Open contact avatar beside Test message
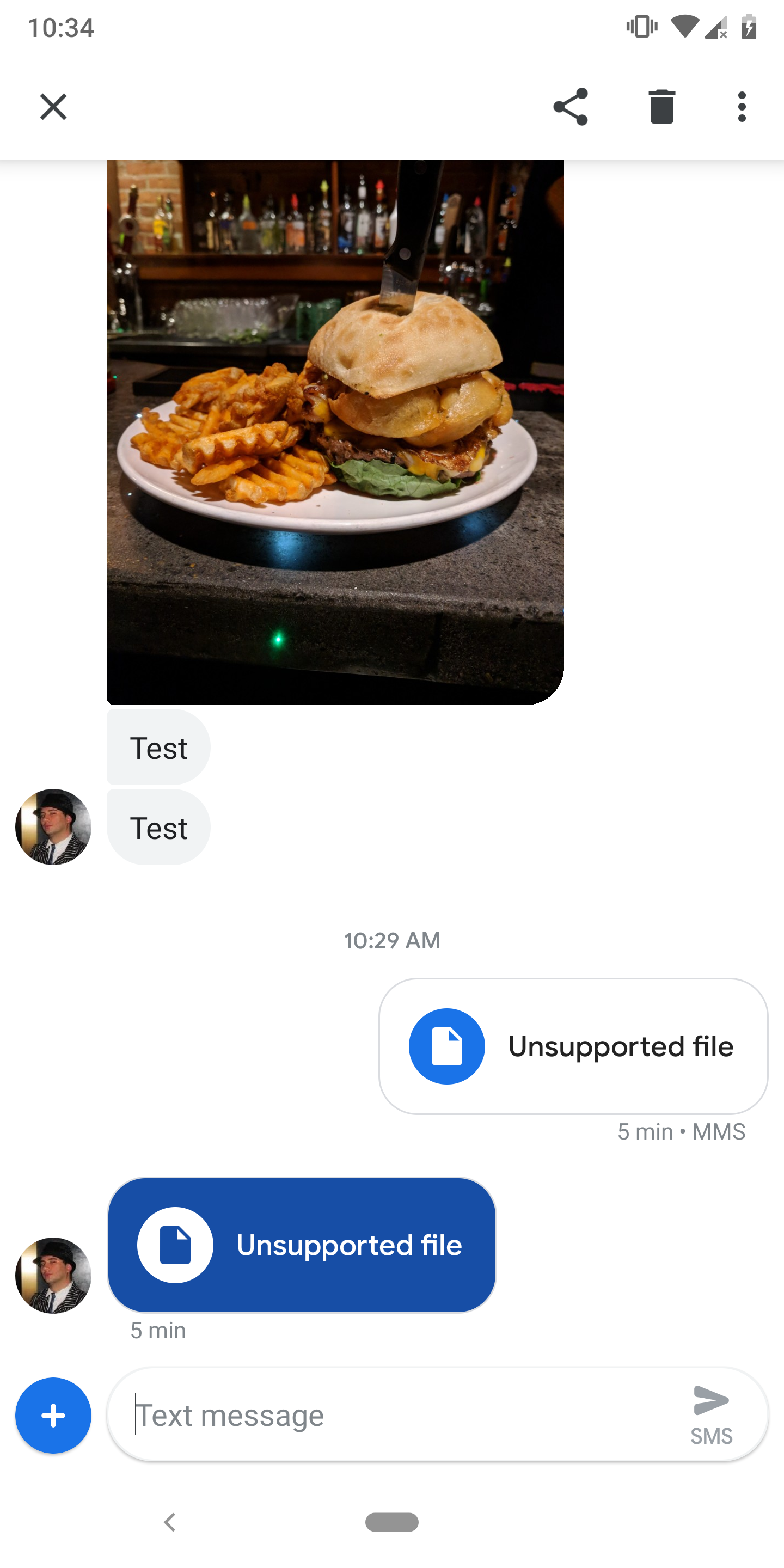This screenshot has width=784, height=1568. (x=53, y=827)
